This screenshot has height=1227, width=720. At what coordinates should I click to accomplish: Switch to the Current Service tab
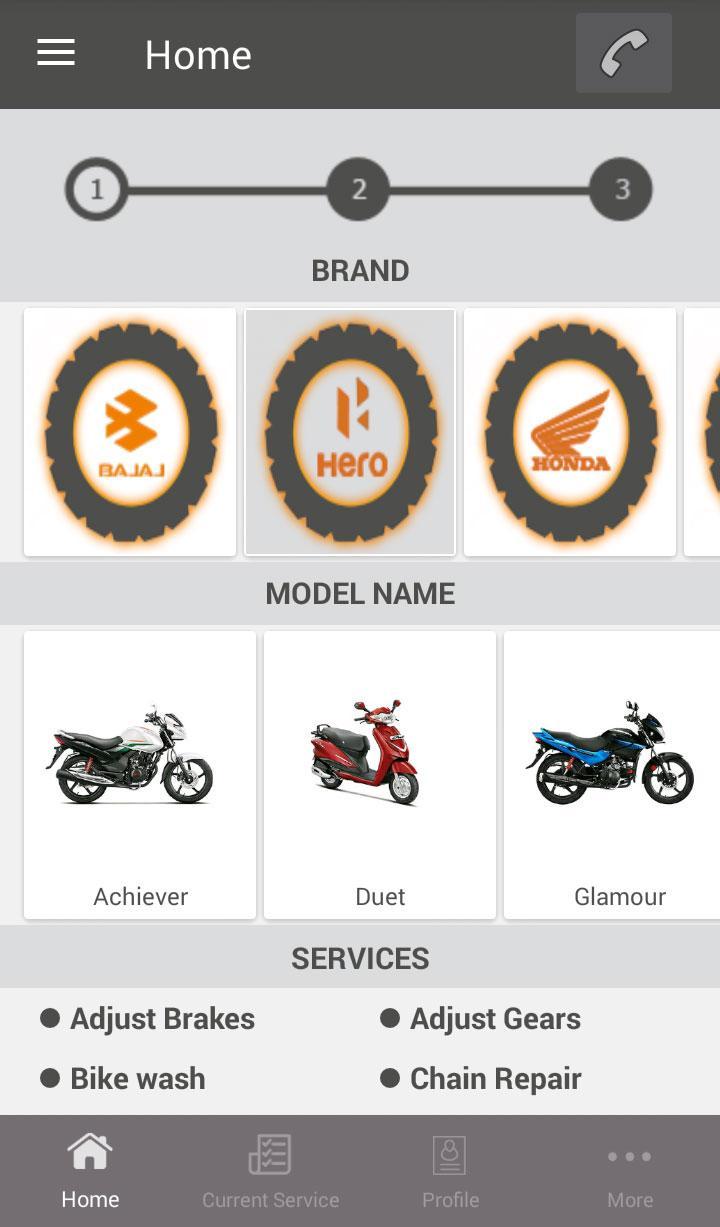click(x=270, y=1172)
